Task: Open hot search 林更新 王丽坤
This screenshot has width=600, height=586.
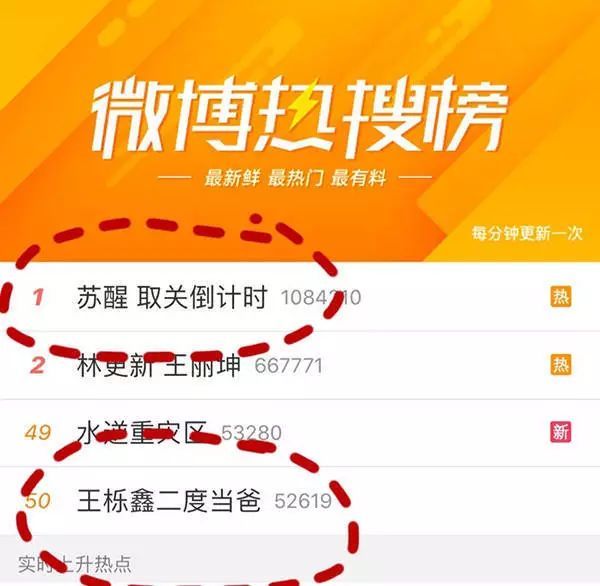Action: tap(159, 365)
